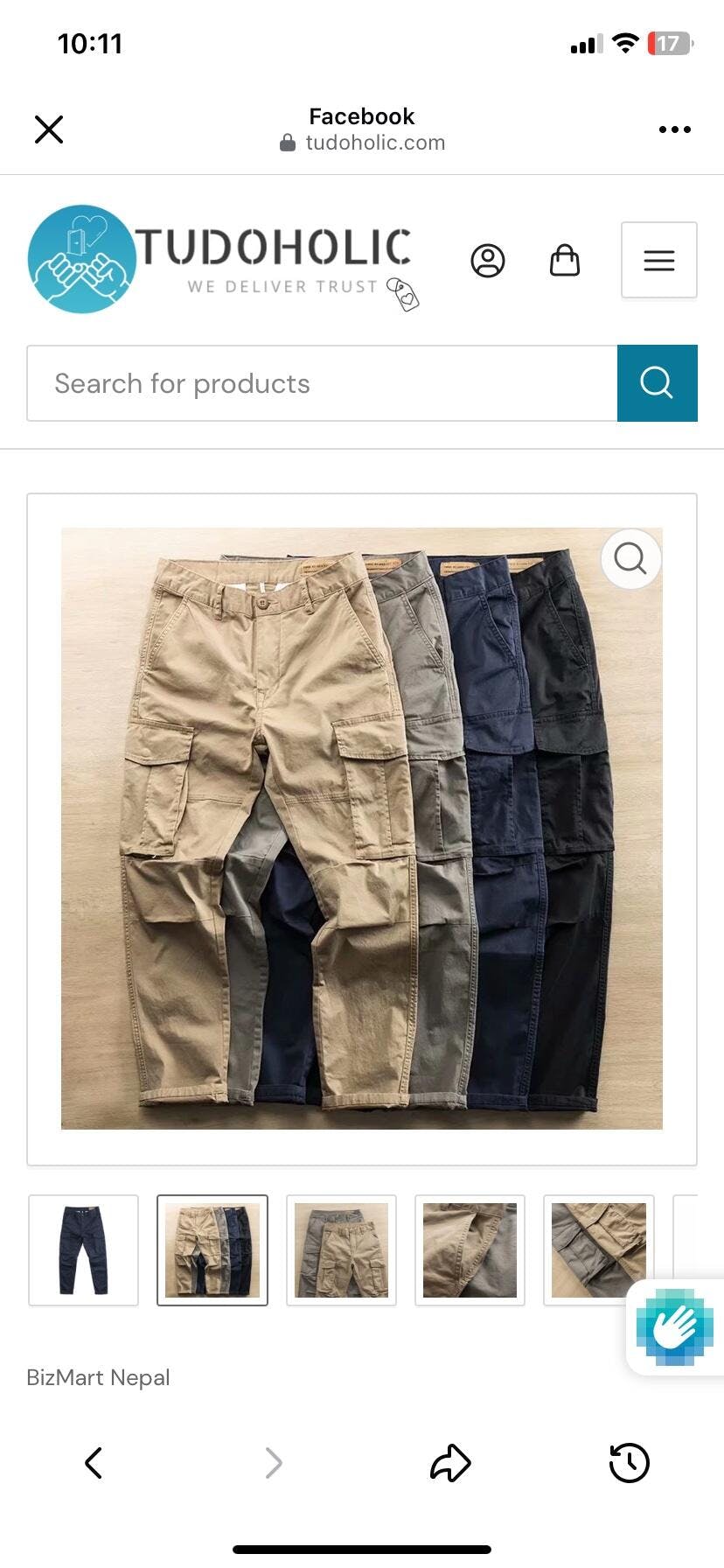Open the browsing history clock icon
The image size is (724, 1568).
tap(630, 1463)
